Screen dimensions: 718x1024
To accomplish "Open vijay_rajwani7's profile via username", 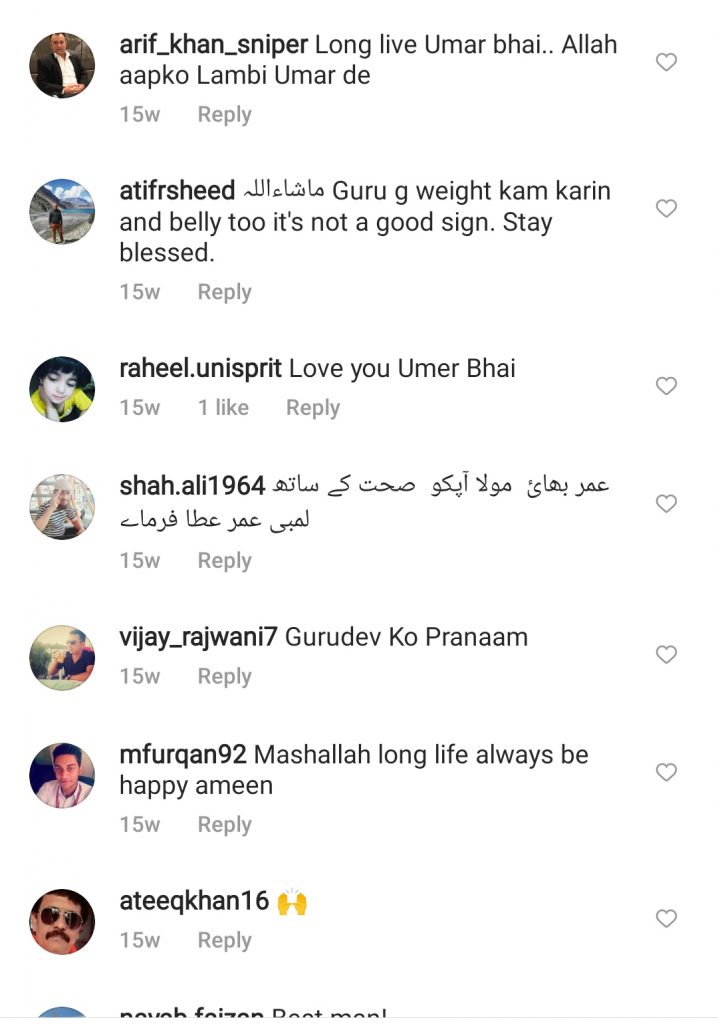I will point(197,637).
